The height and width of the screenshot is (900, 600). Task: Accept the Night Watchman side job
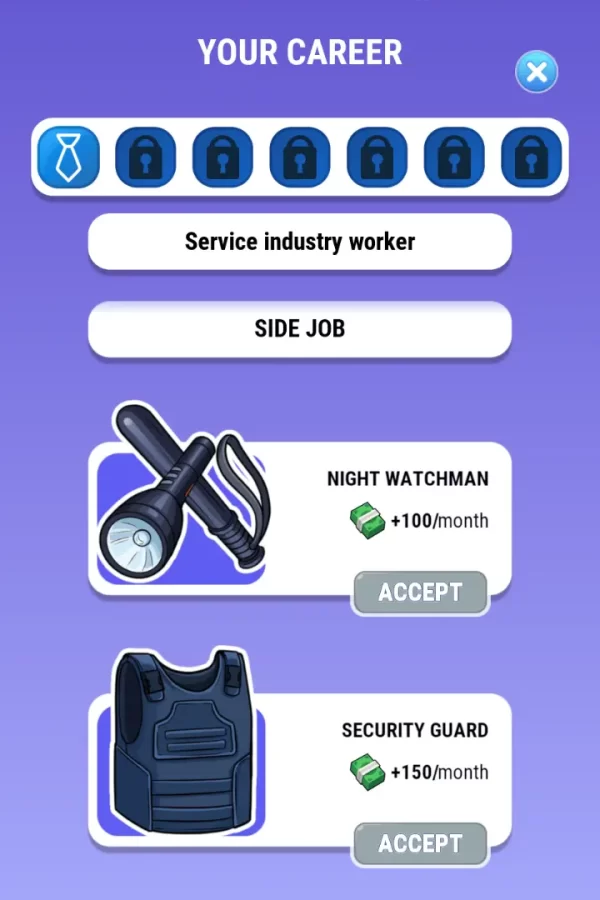point(420,592)
